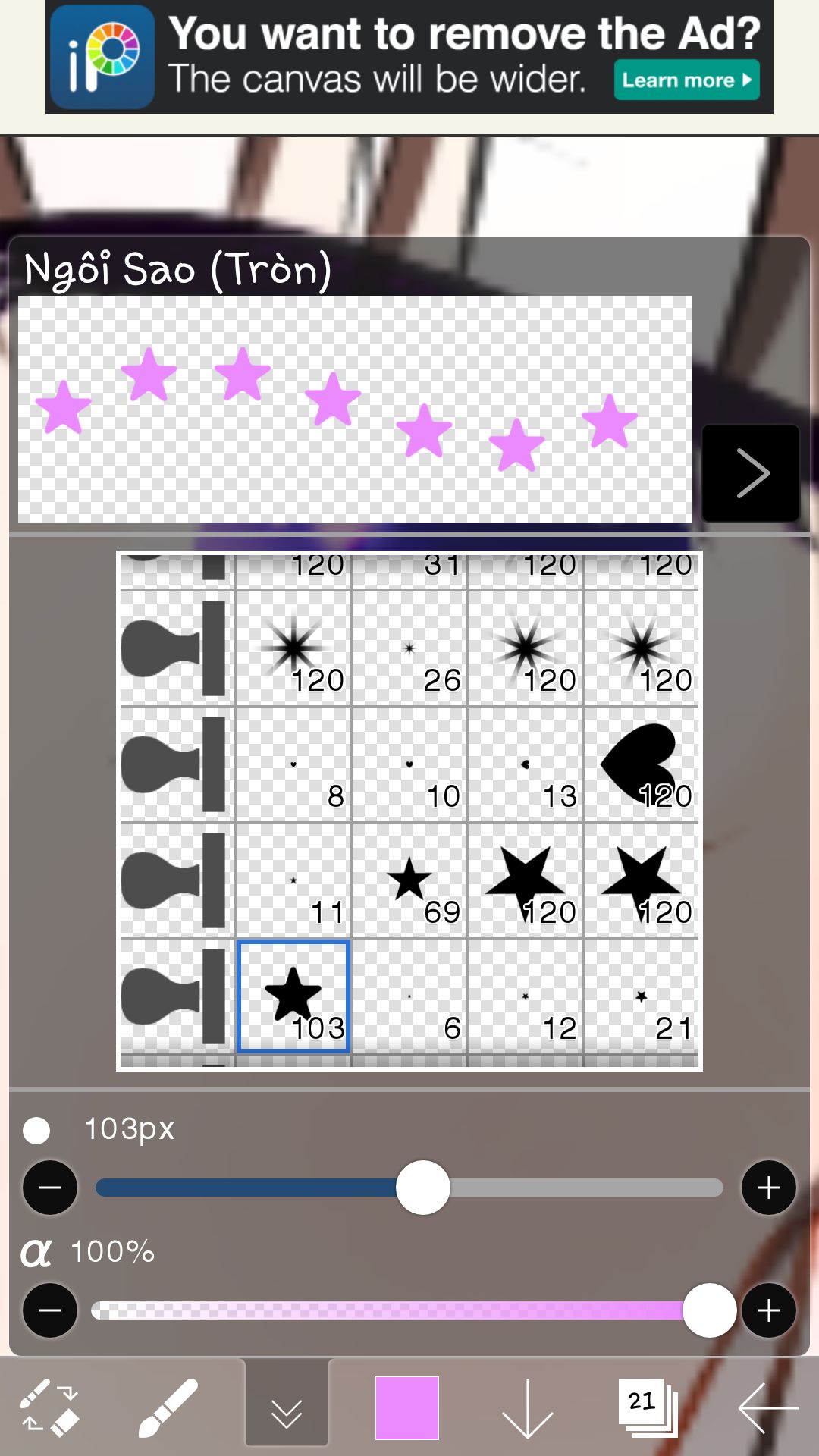The image size is (819, 1456).
Task: Open the layers panel showing 21
Action: pos(648,1407)
